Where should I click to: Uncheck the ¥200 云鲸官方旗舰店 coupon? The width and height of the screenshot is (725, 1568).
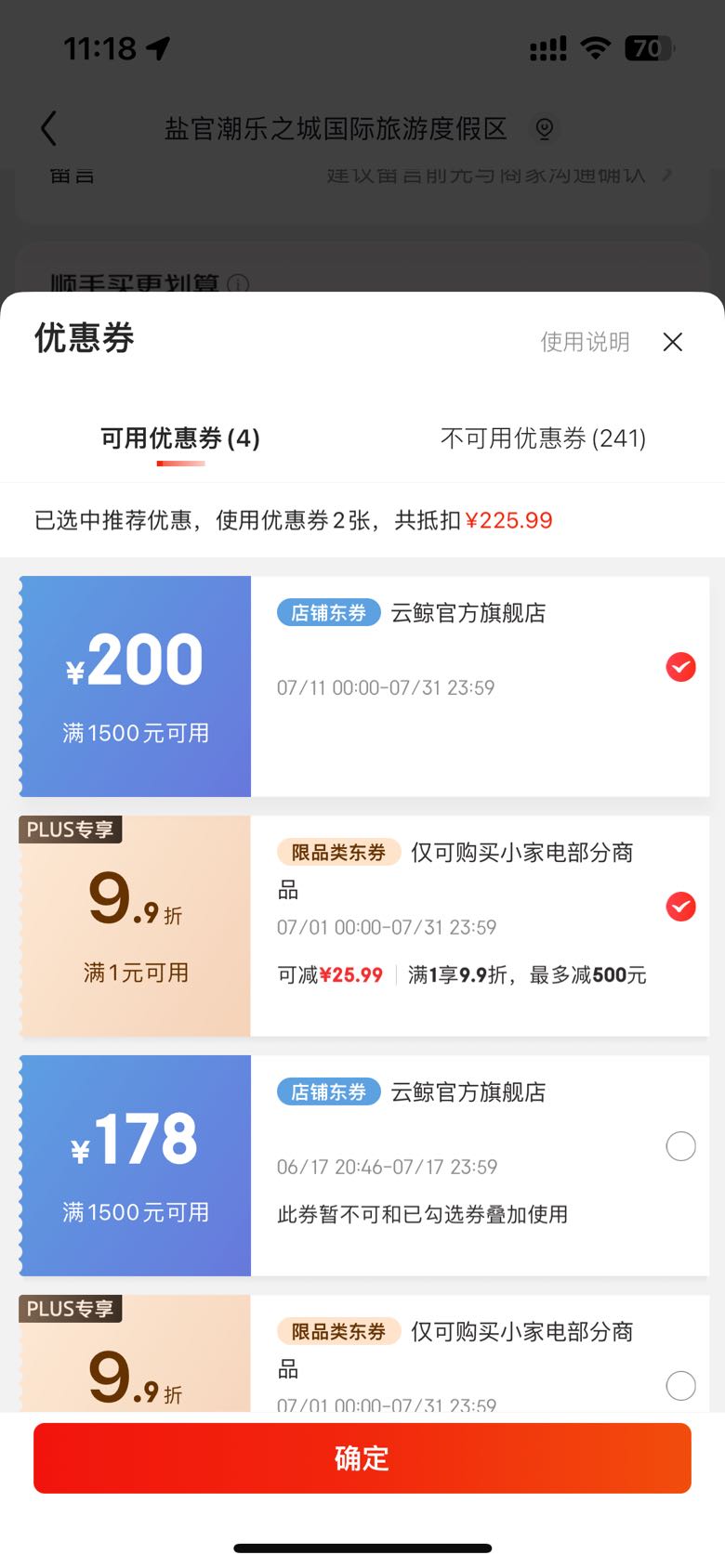(x=680, y=667)
